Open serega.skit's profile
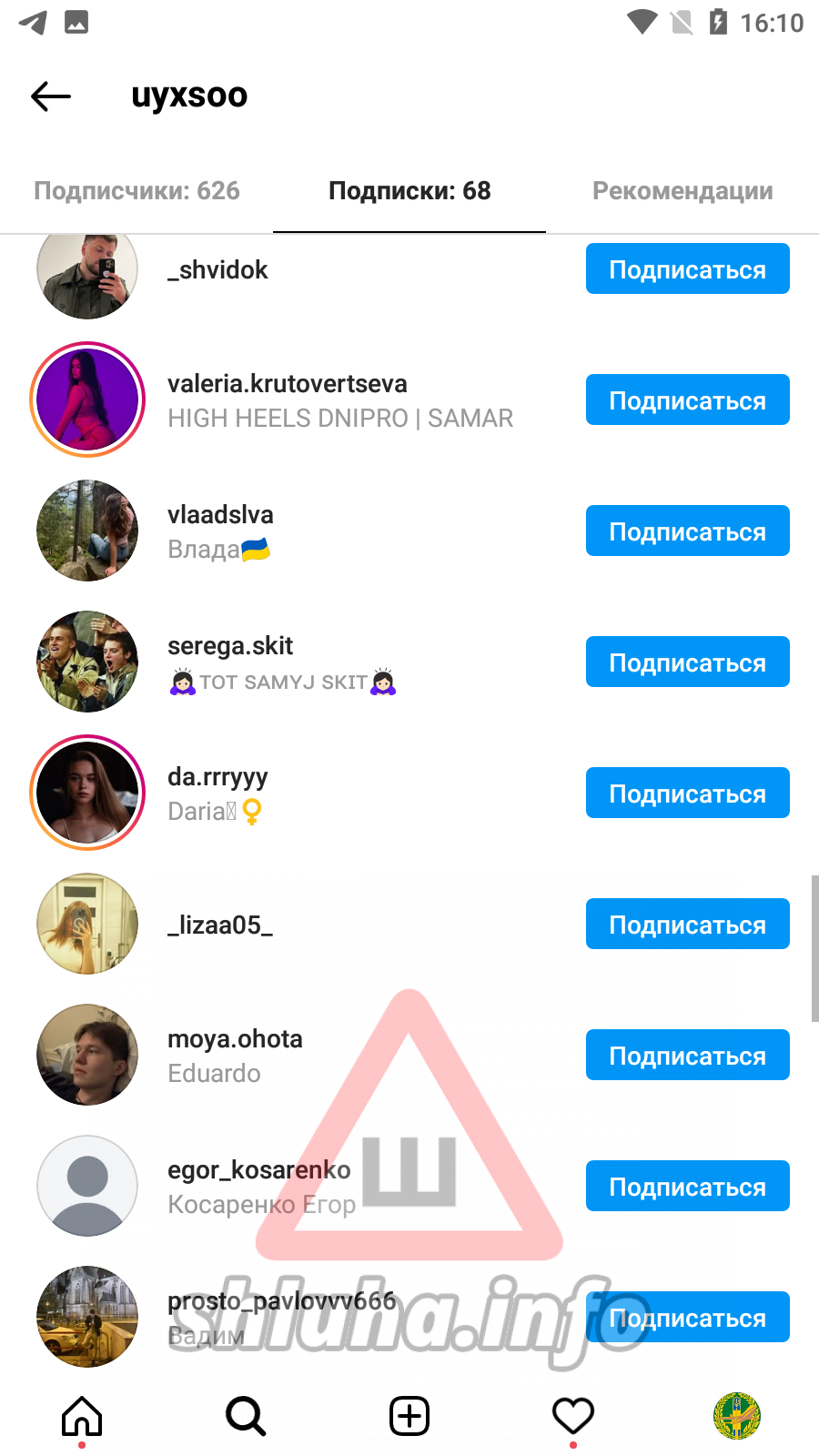Viewport: 819px width, 1456px height. [x=230, y=646]
